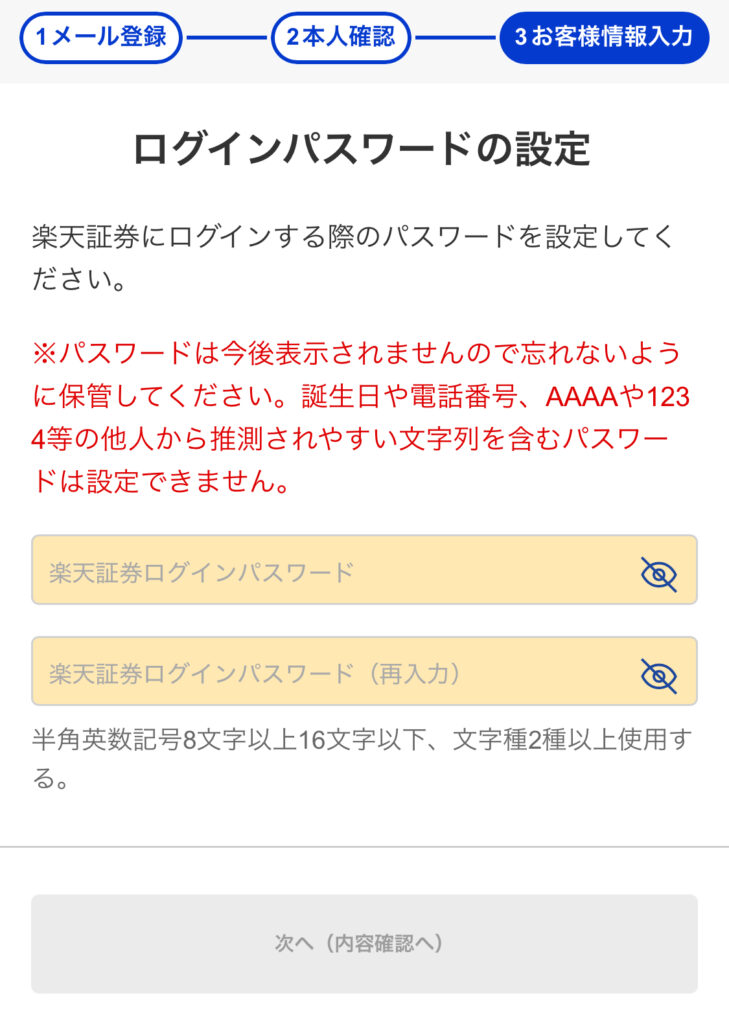
Task: Focus the password re-entry (再入力) field
Action: tap(330, 673)
